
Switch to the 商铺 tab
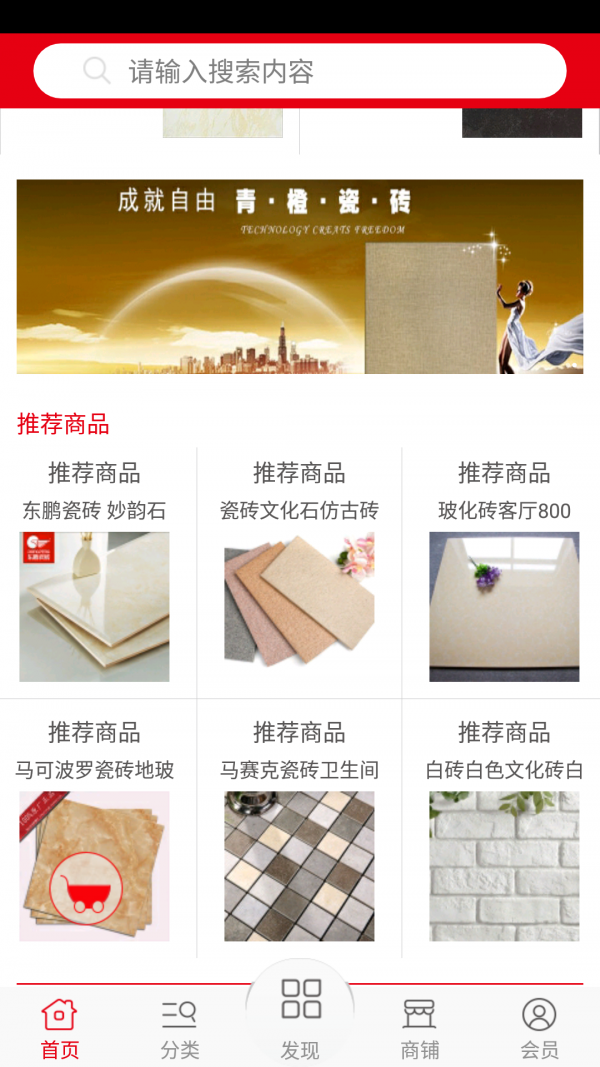pyautogui.click(x=420, y=1030)
